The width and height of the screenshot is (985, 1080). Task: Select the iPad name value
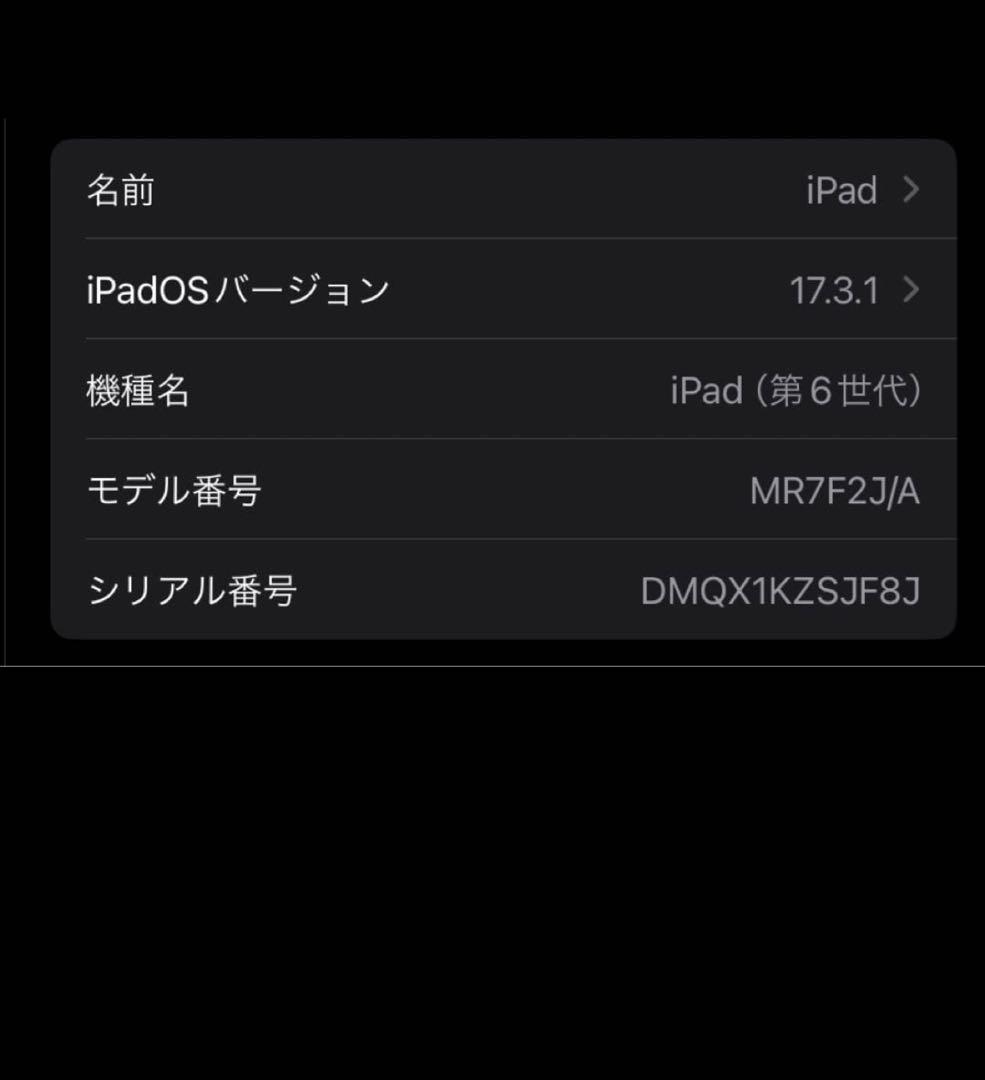[843, 190]
